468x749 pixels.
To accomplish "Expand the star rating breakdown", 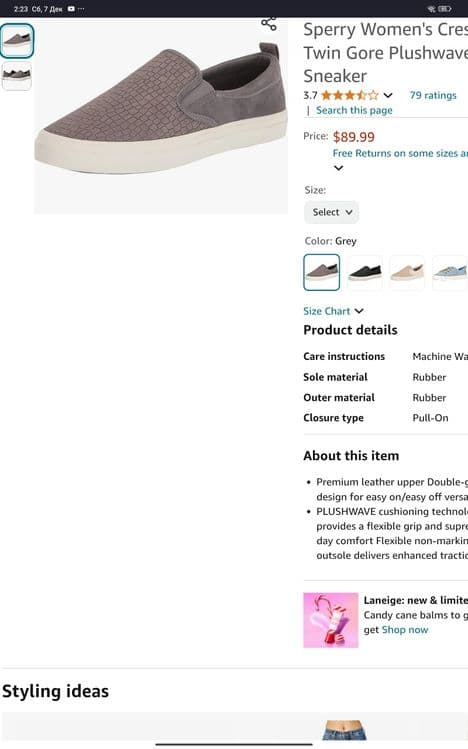I will click(x=388, y=95).
